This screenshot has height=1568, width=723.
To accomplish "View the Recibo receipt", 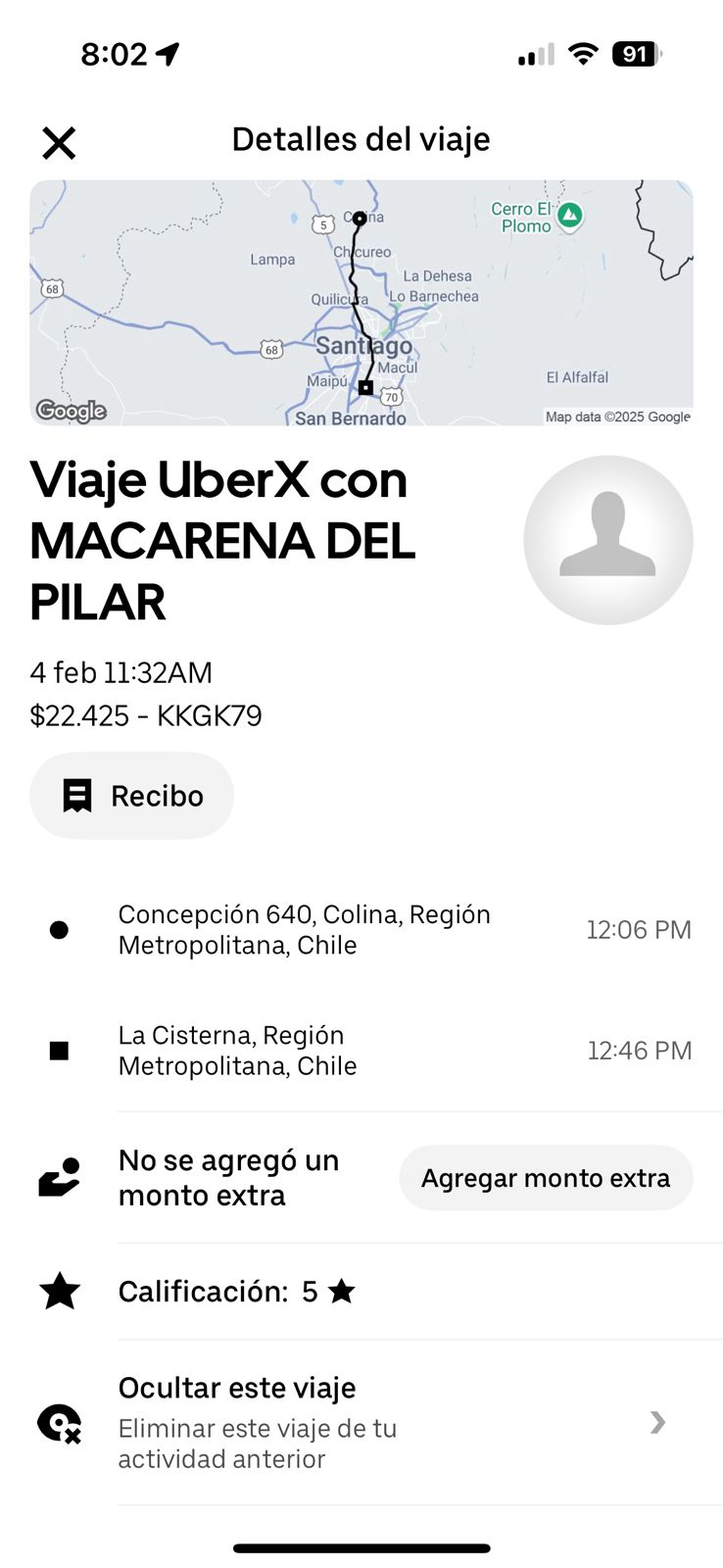I will (132, 796).
